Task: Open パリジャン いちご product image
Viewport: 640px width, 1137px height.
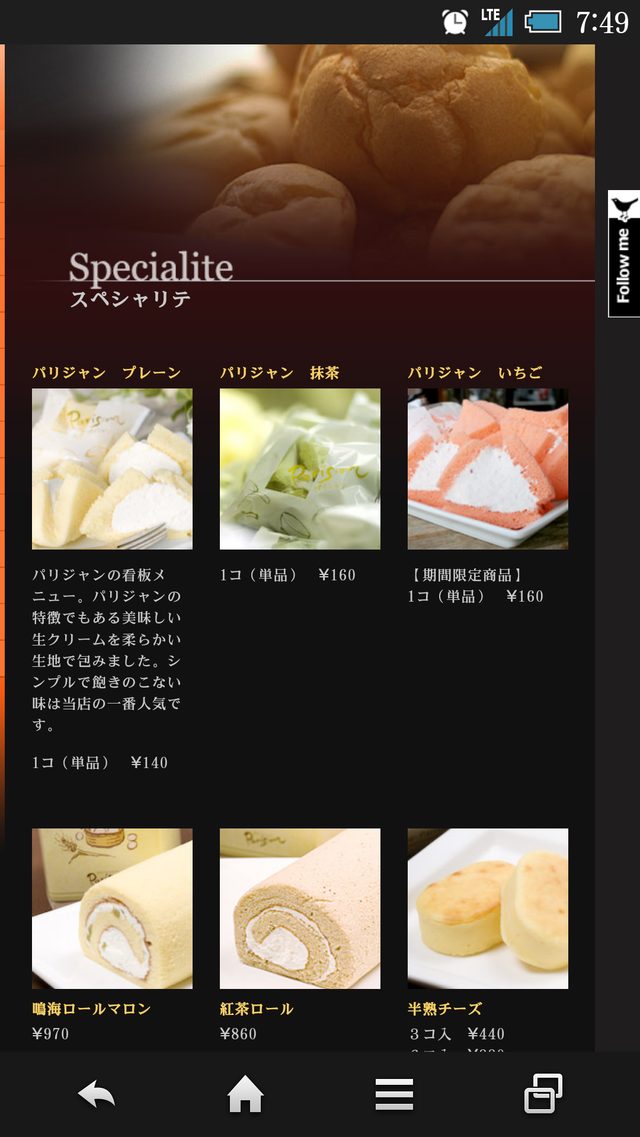Action: [x=487, y=468]
